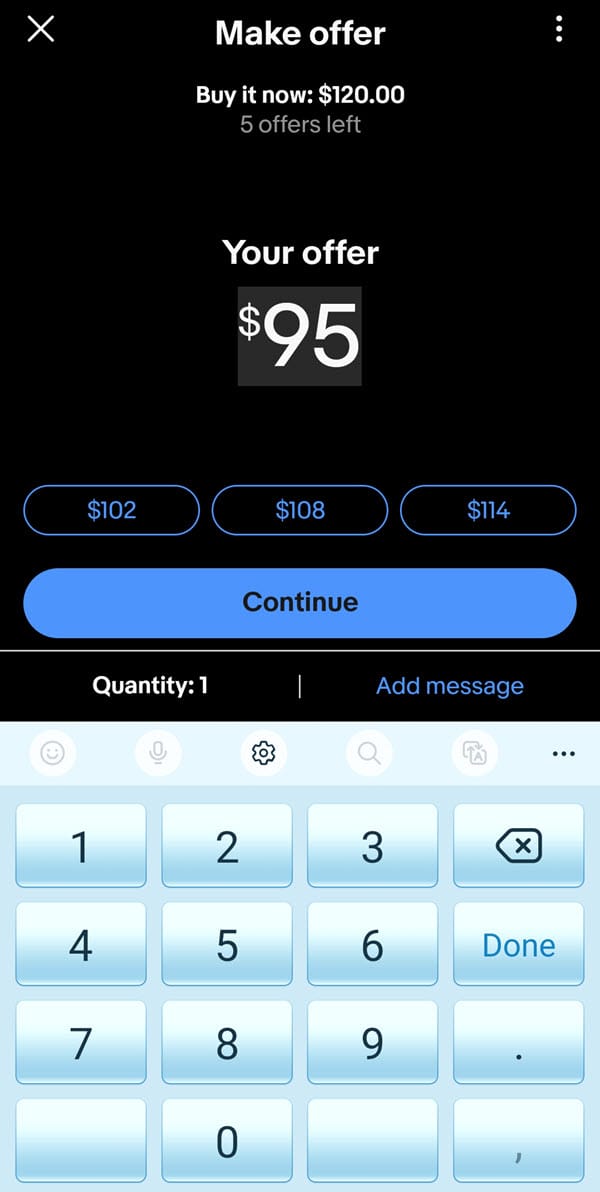Type a decimal point on the keypad
The width and height of the screenshot is (600, 1192).
[518, 1042]
